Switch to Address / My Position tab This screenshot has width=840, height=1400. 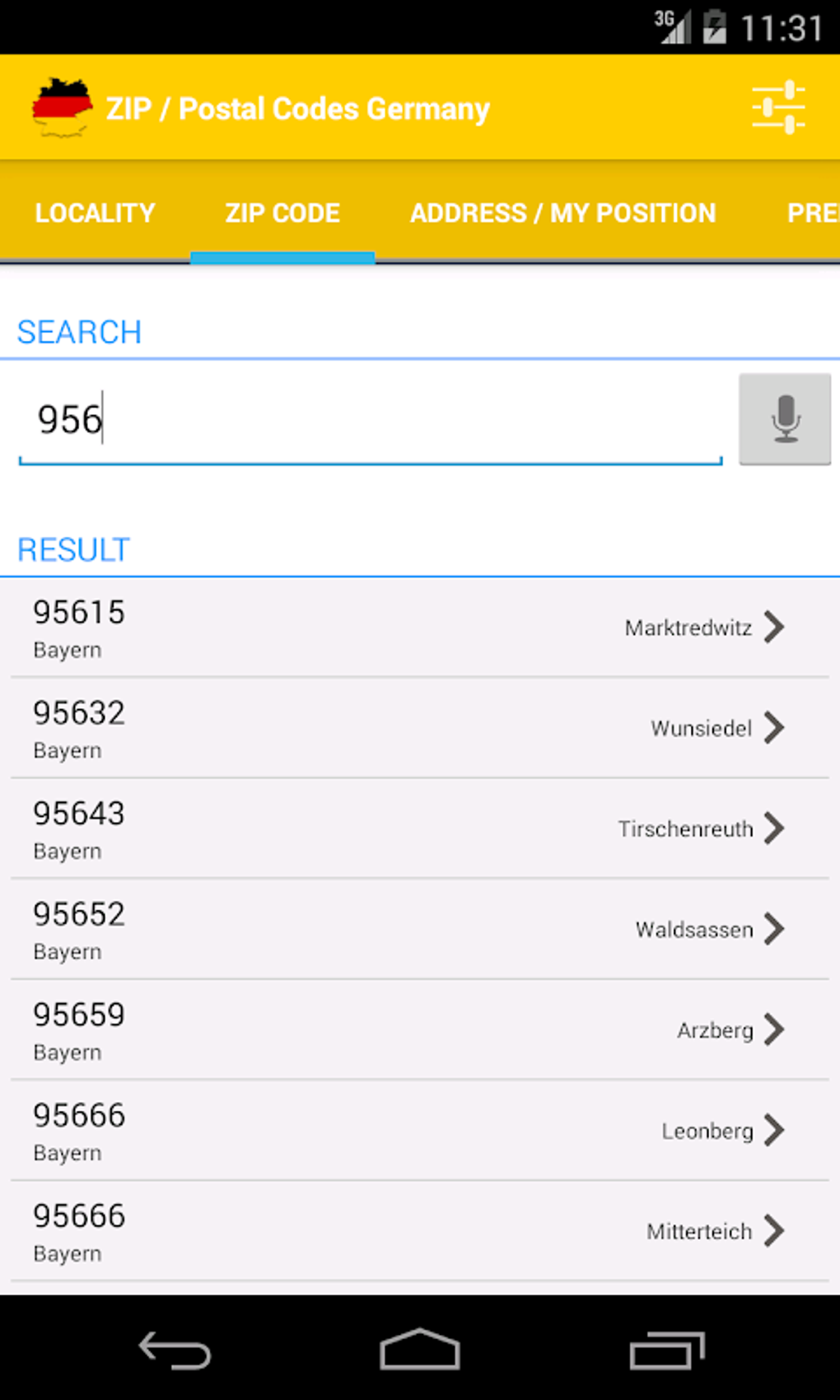(563, 213)
